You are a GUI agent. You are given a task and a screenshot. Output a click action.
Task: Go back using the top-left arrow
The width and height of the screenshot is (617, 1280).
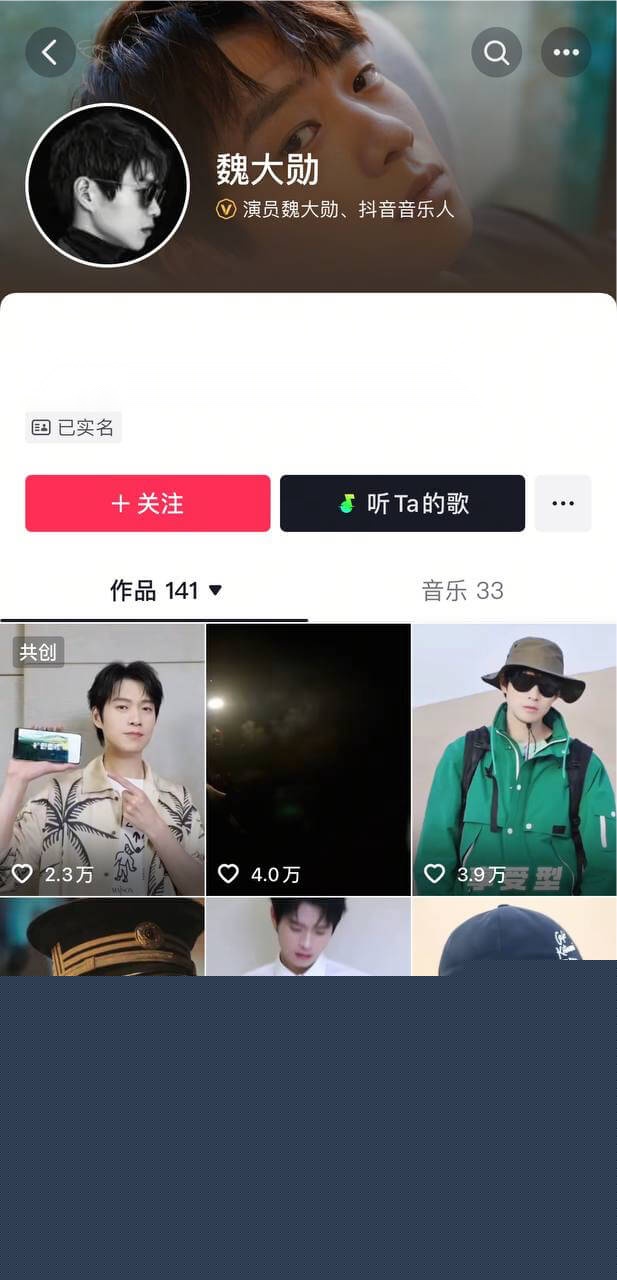(x=50, y=52)
